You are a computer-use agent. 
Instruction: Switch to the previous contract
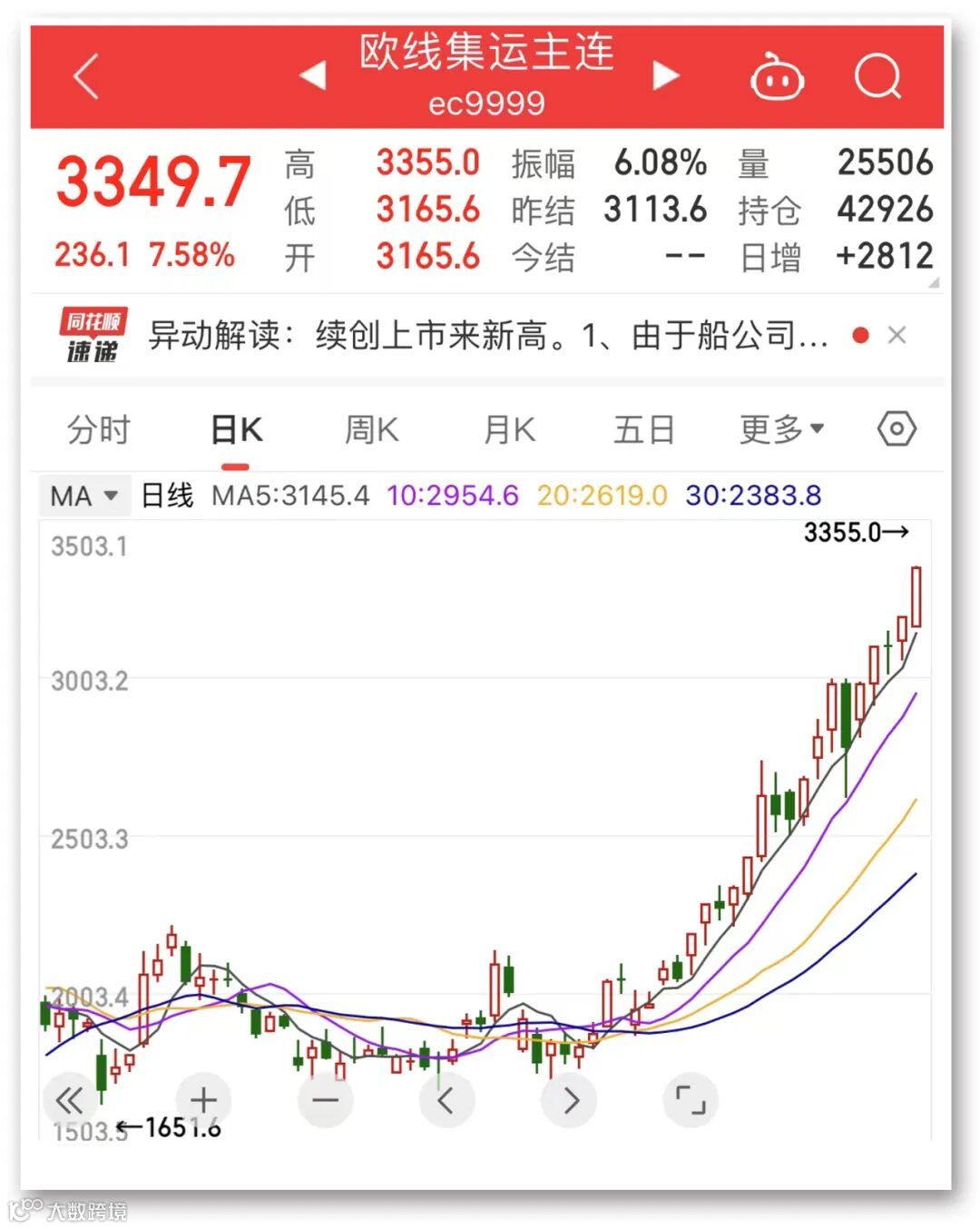point(313,75)
